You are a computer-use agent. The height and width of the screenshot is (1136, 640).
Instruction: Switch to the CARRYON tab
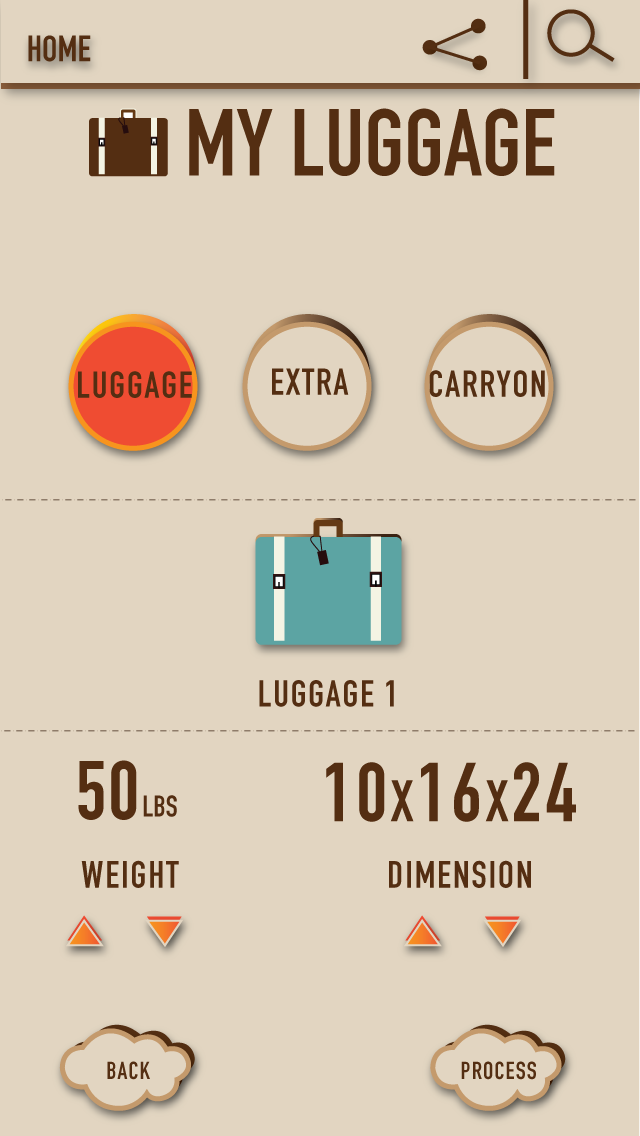click(x=488, y=385)
